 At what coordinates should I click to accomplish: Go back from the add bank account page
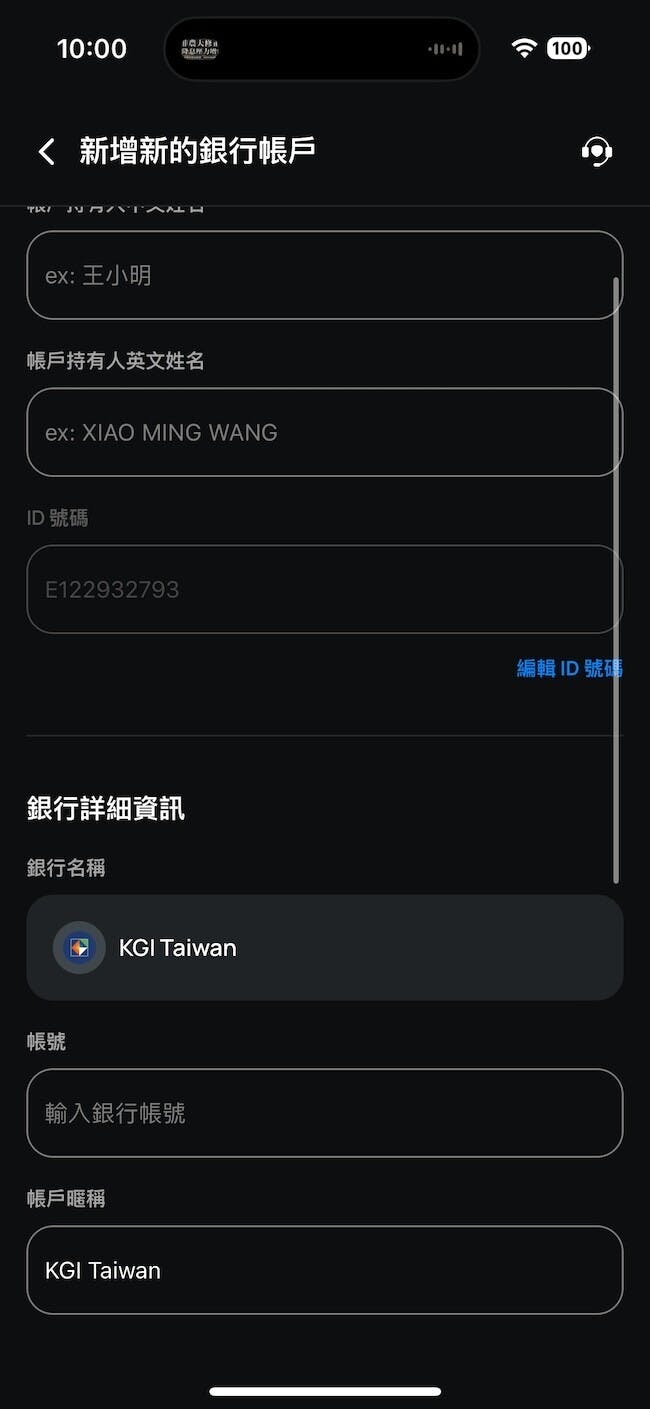tap(46, 151)
